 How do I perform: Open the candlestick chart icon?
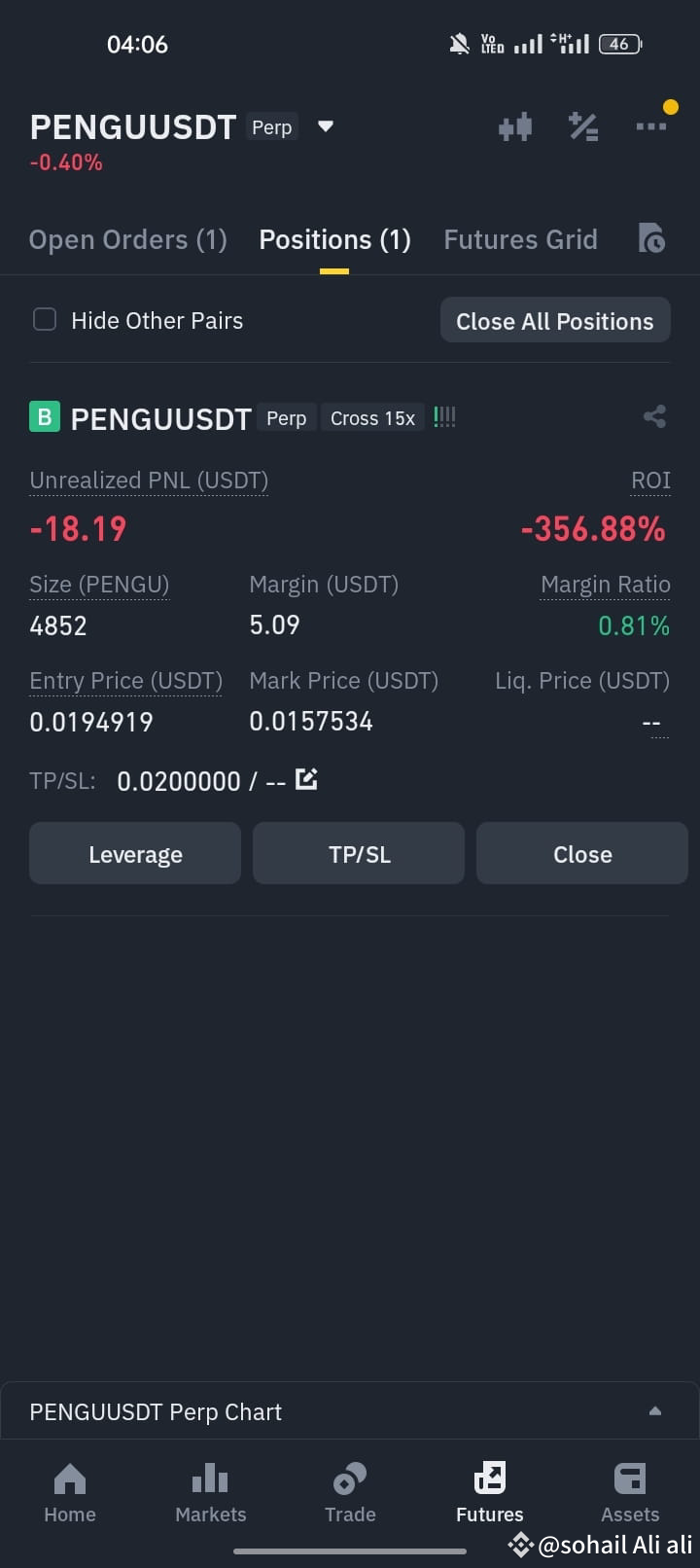pos(515,127)
